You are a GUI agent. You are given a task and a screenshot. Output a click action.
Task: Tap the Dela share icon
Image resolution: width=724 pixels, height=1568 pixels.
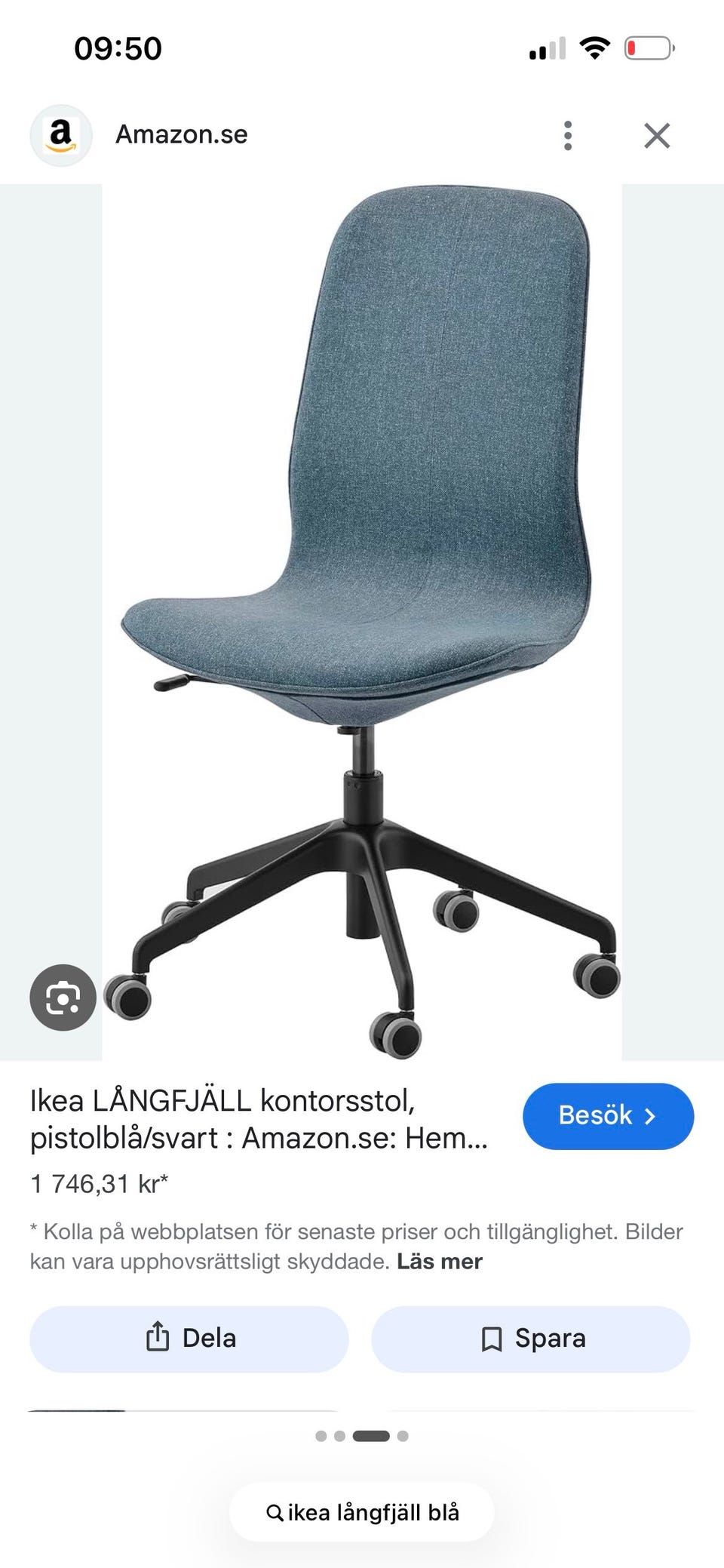(157, 1338)
